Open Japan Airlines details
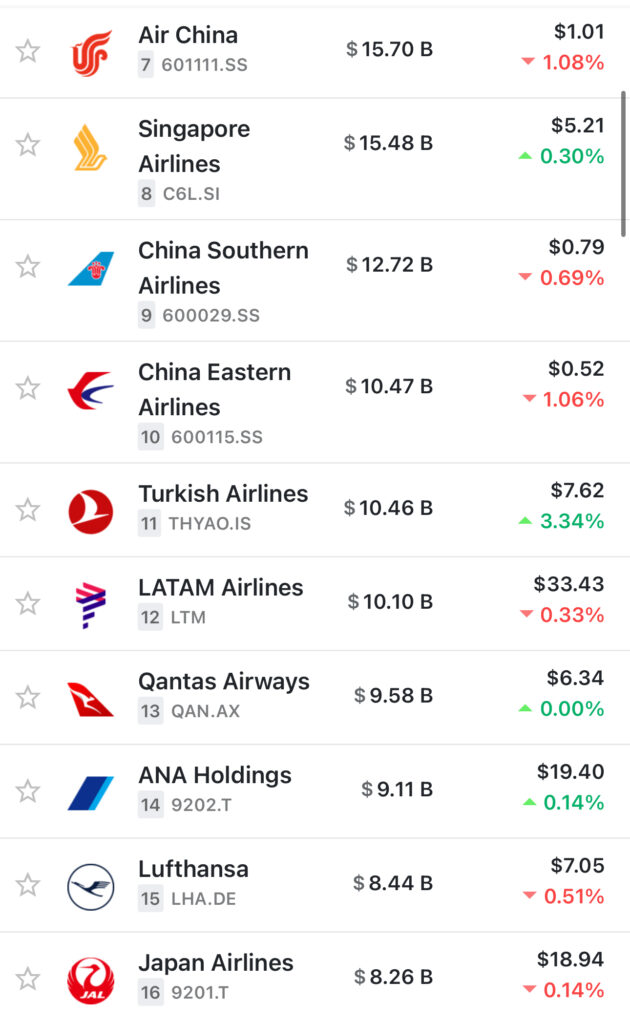This screenshot has height=1024, width=630. point(315,978)
